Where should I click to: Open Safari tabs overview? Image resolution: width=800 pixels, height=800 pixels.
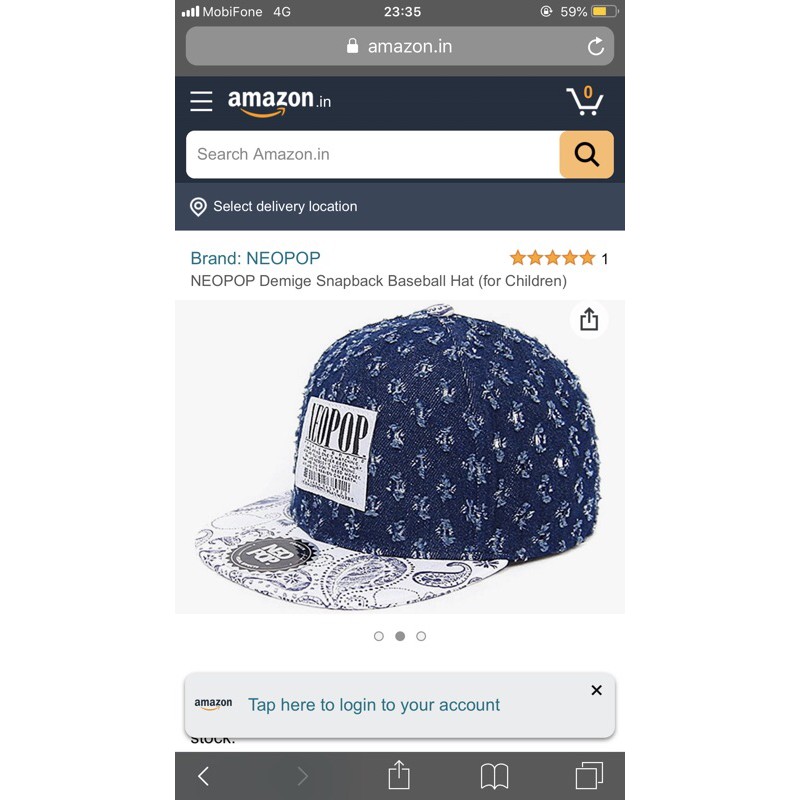coord(589,776)
